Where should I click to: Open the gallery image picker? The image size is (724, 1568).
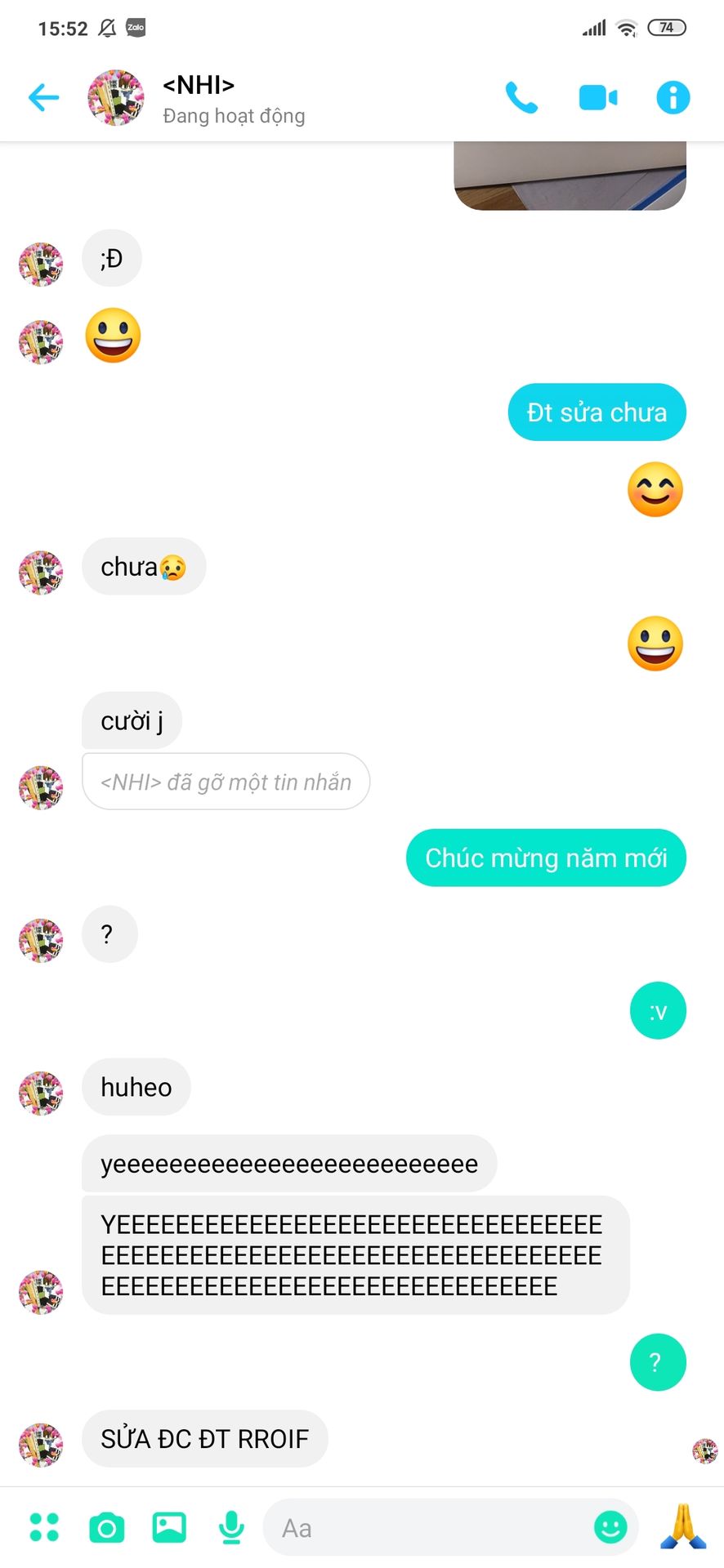coord(169,1526)
